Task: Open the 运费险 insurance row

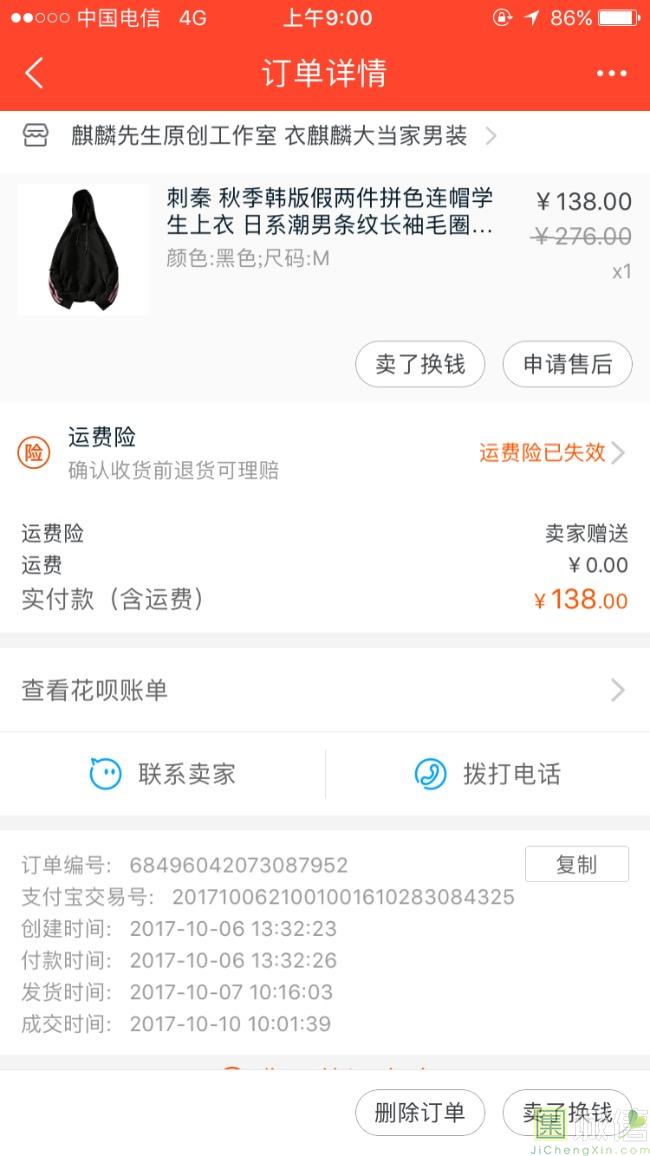Action: [325, 453]
